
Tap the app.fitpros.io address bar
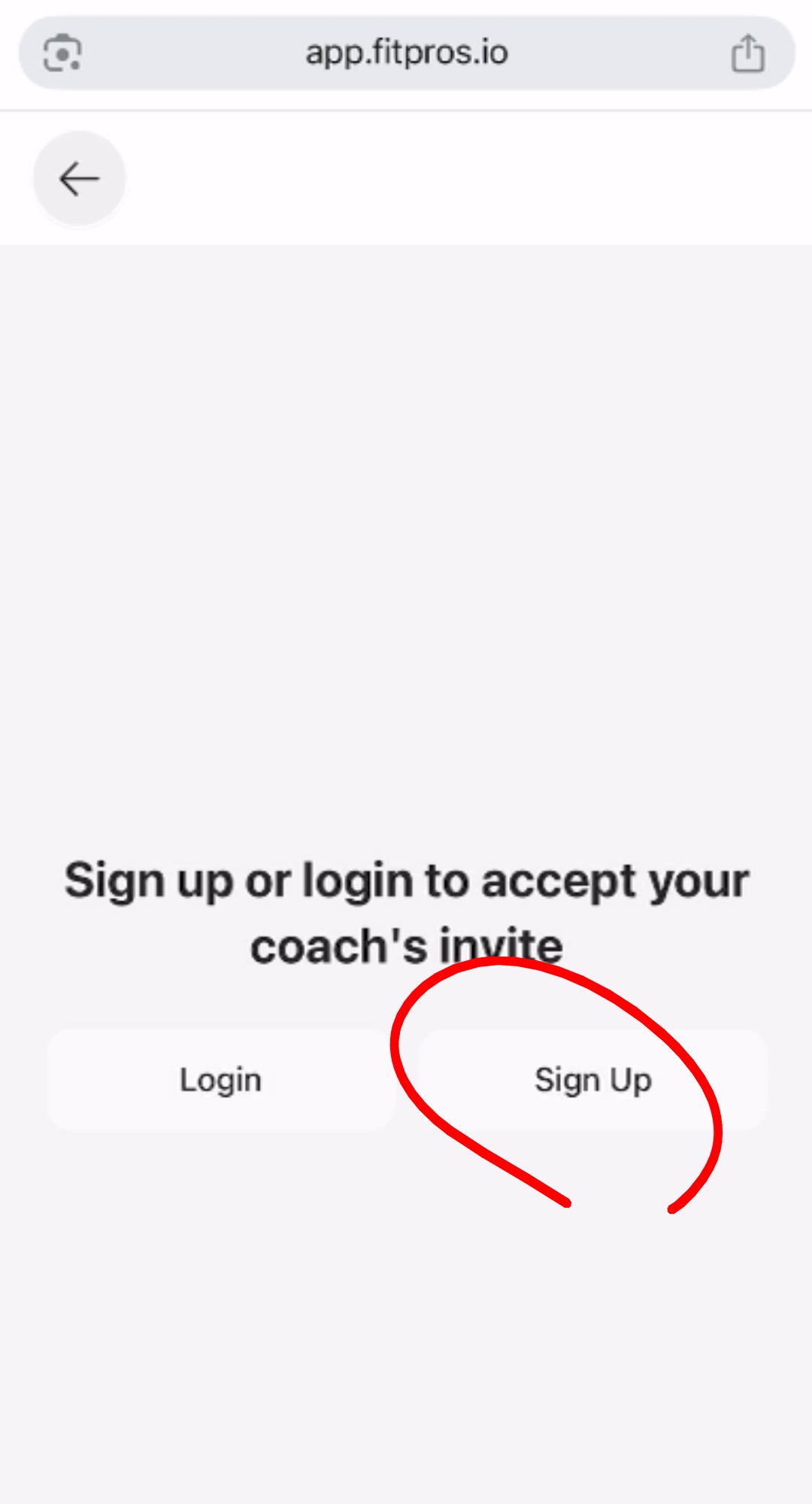pyautogui.click(x=406, y=53)
